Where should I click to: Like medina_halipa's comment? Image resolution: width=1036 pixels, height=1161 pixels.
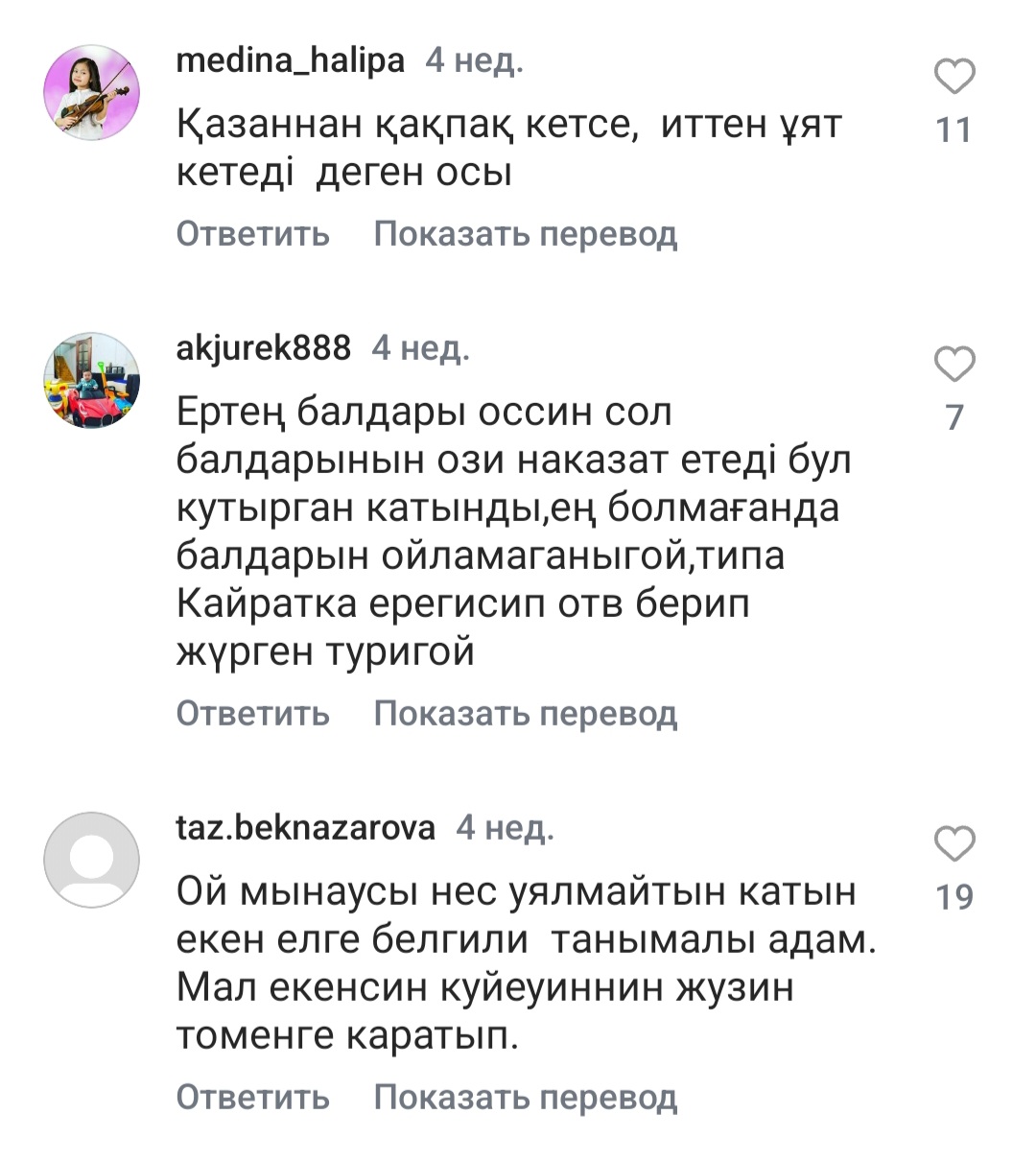[x=954, y=78]
